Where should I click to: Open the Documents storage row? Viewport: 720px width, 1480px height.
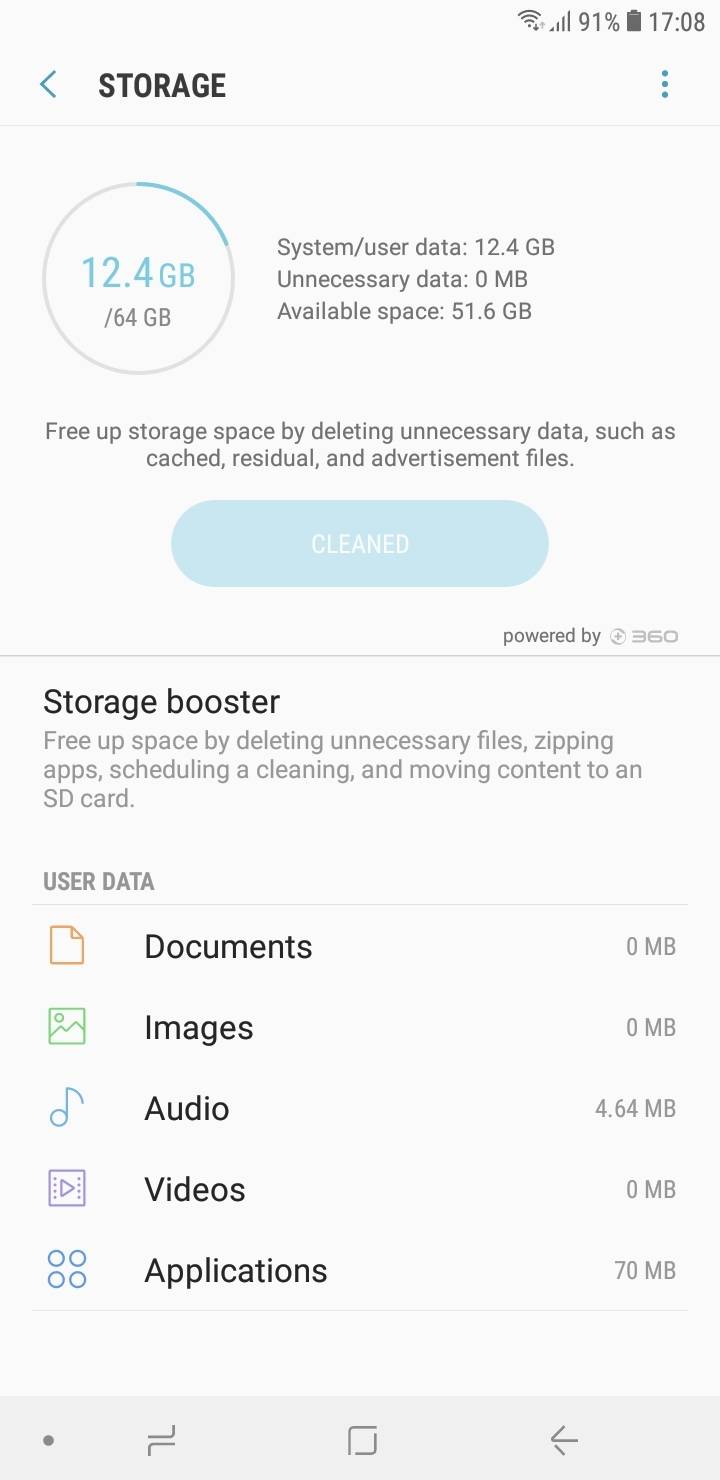360,946
